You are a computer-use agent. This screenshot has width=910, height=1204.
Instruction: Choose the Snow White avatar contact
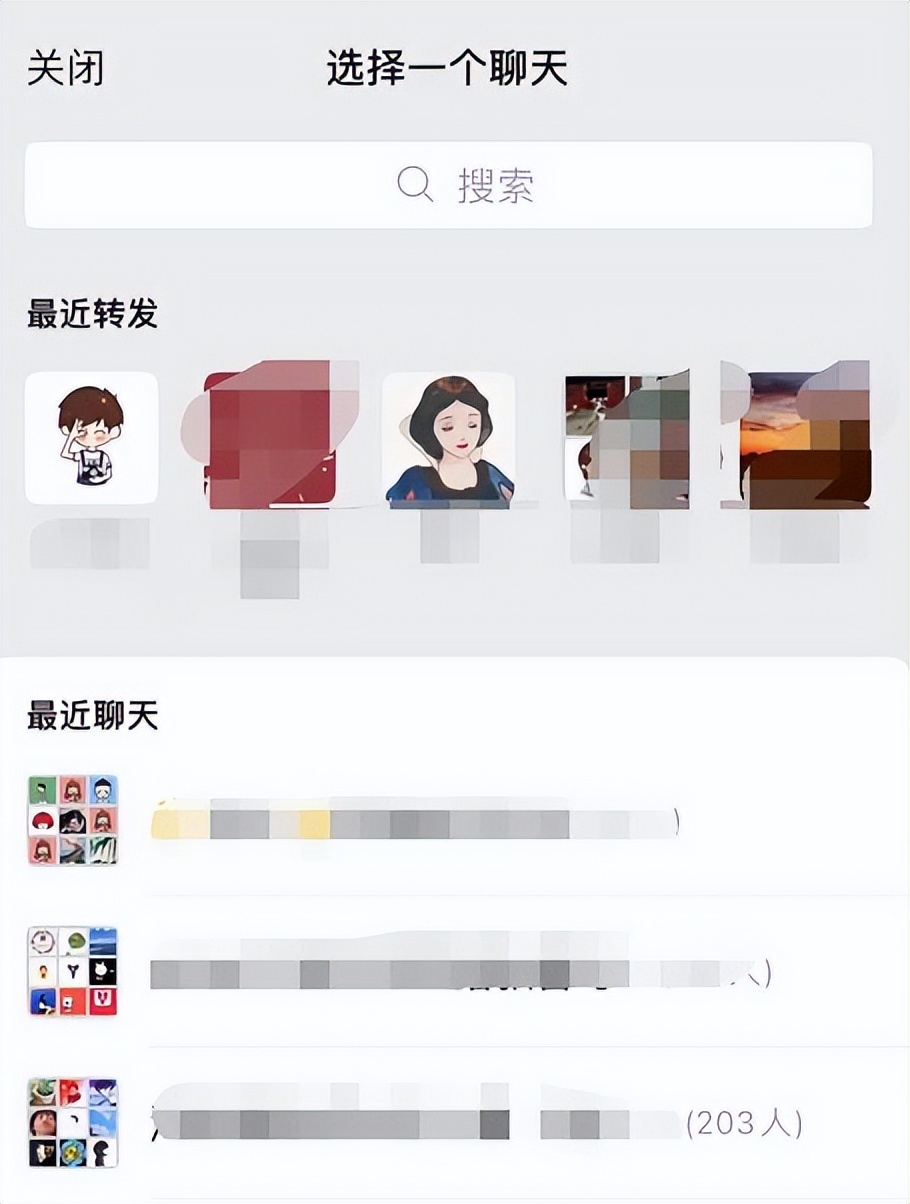pyautogui.click(x=449, y=438)
